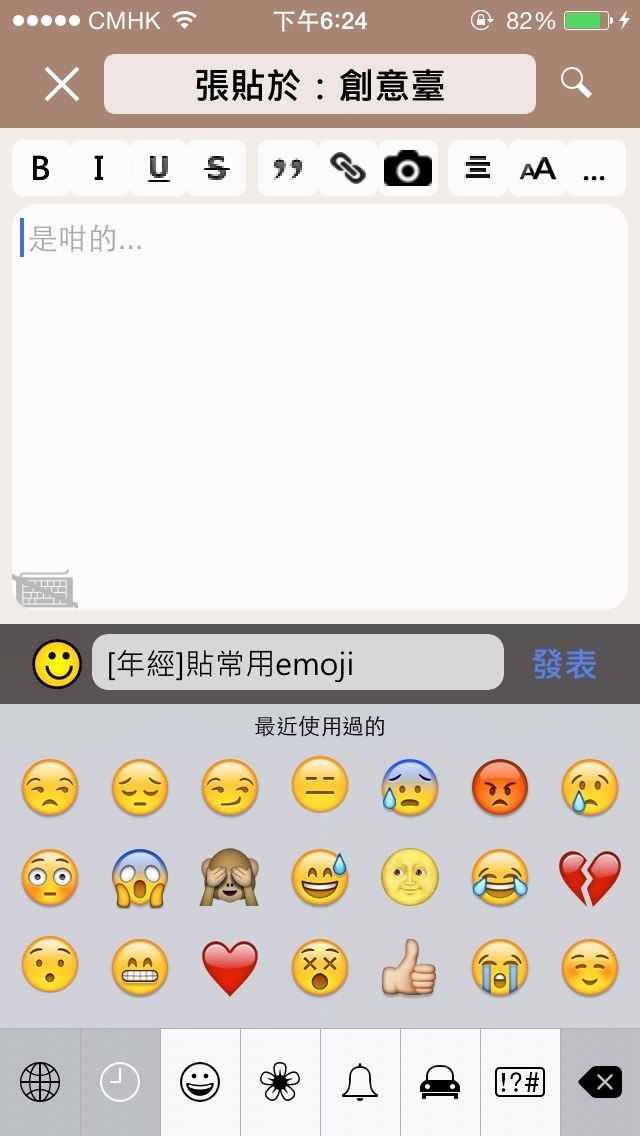Insert a quote block
640x1136 pixels.
pyautogui.click(x=288, y=168)
